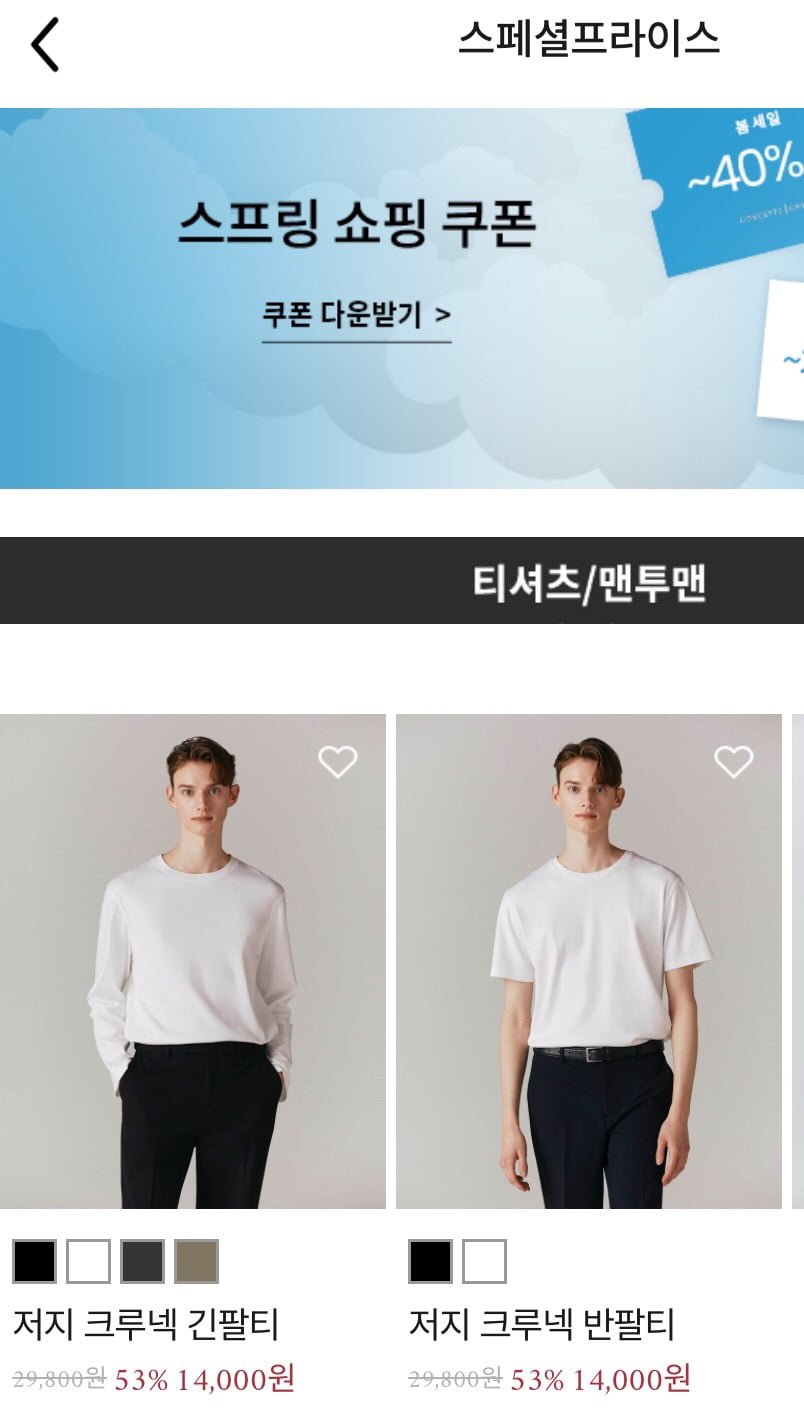Open the 스프링 쇼핑 쿠폰 banner

(x=356, y=225)
